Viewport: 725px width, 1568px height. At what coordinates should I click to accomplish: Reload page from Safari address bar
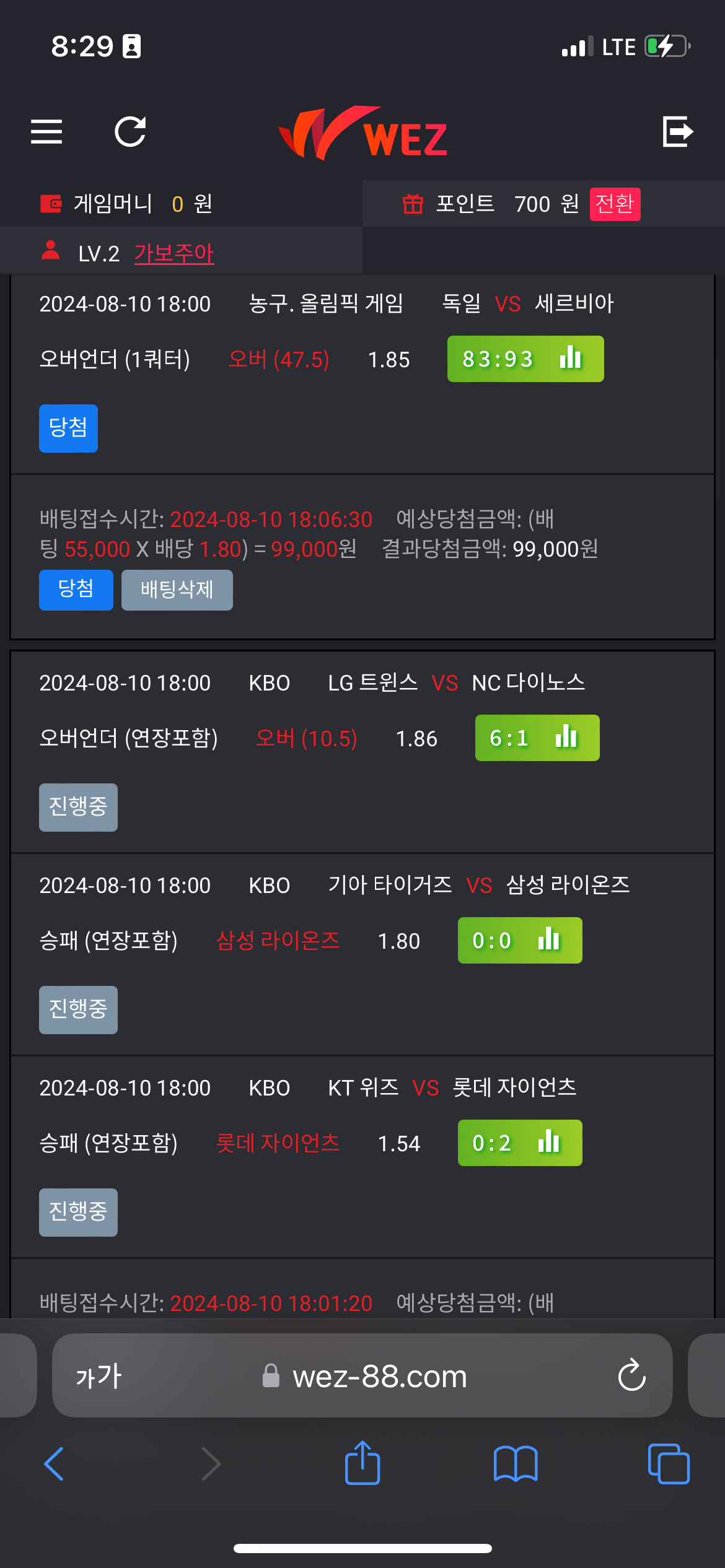point(631,1376)
